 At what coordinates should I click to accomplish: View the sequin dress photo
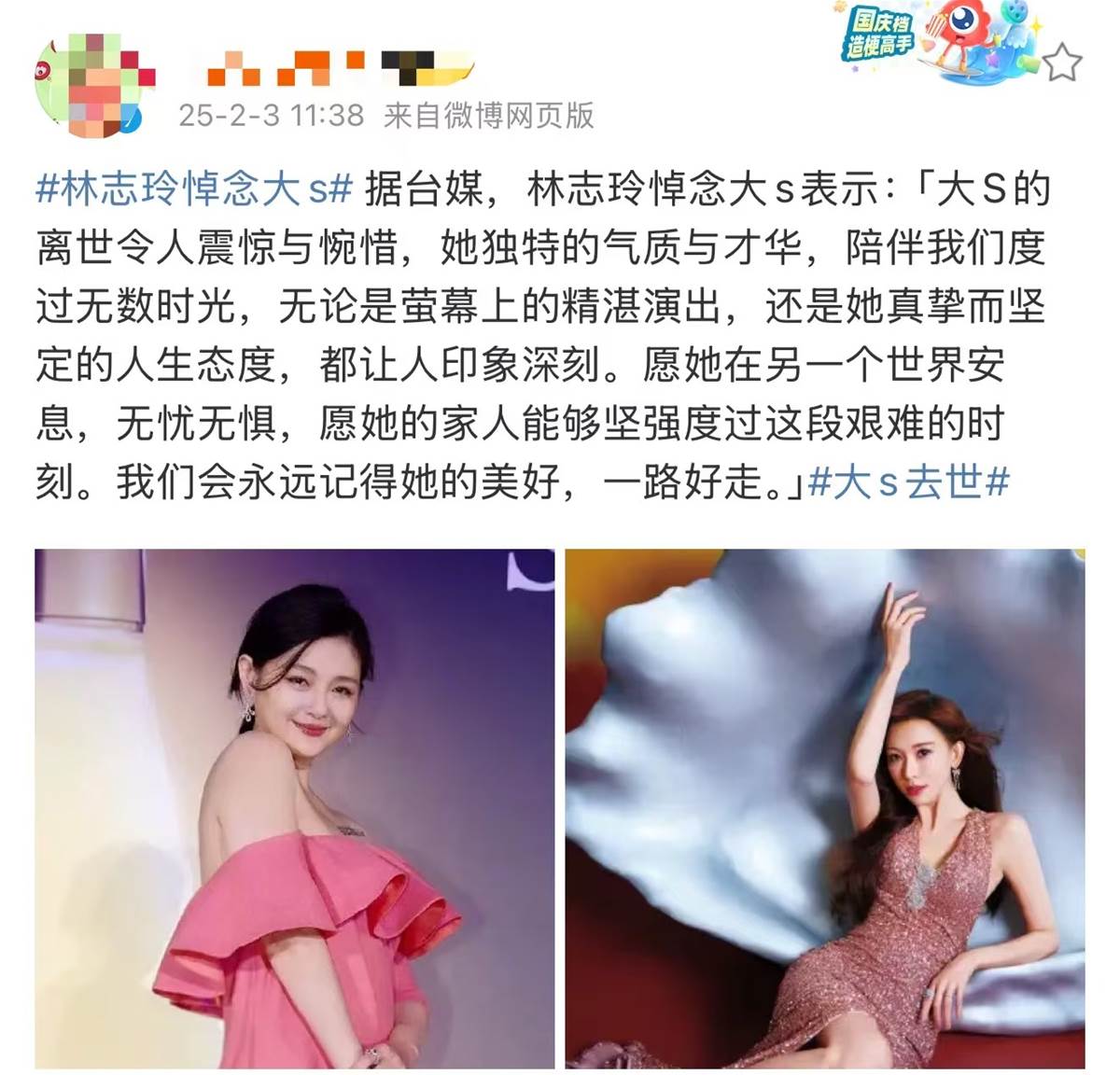(x=825, y=808)
